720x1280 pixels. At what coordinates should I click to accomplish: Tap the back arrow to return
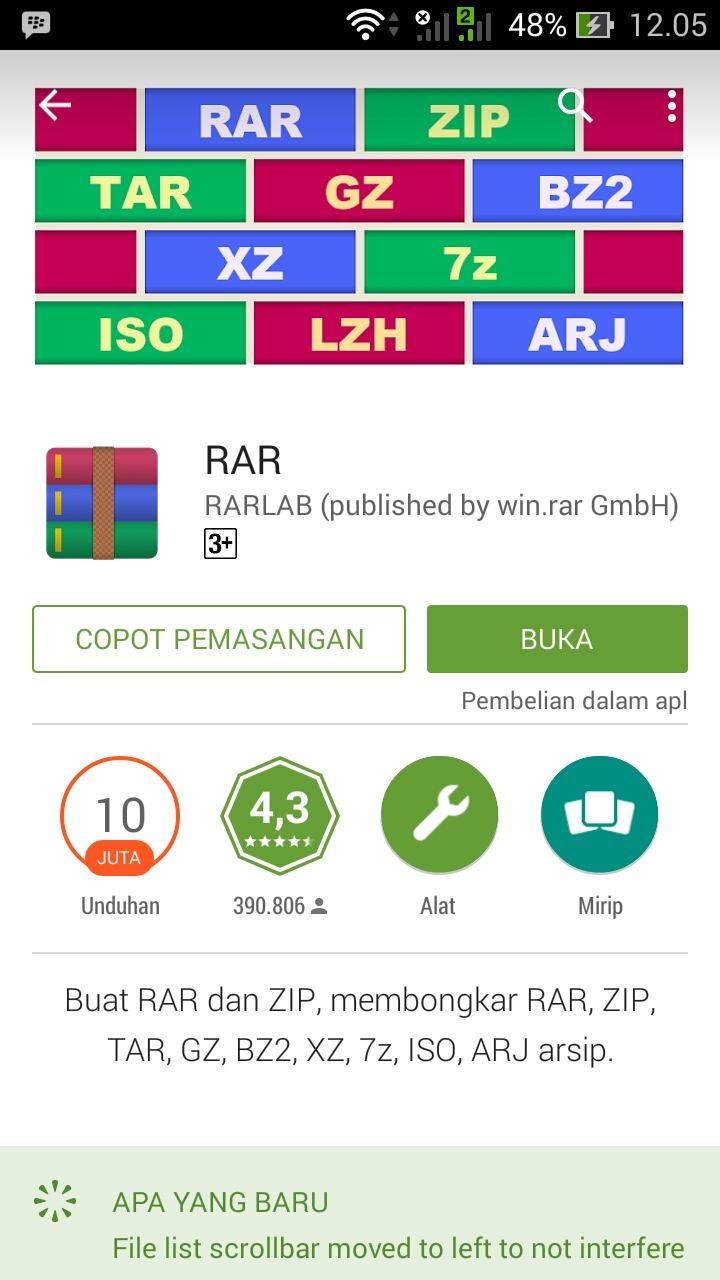[x=55, y=104]
